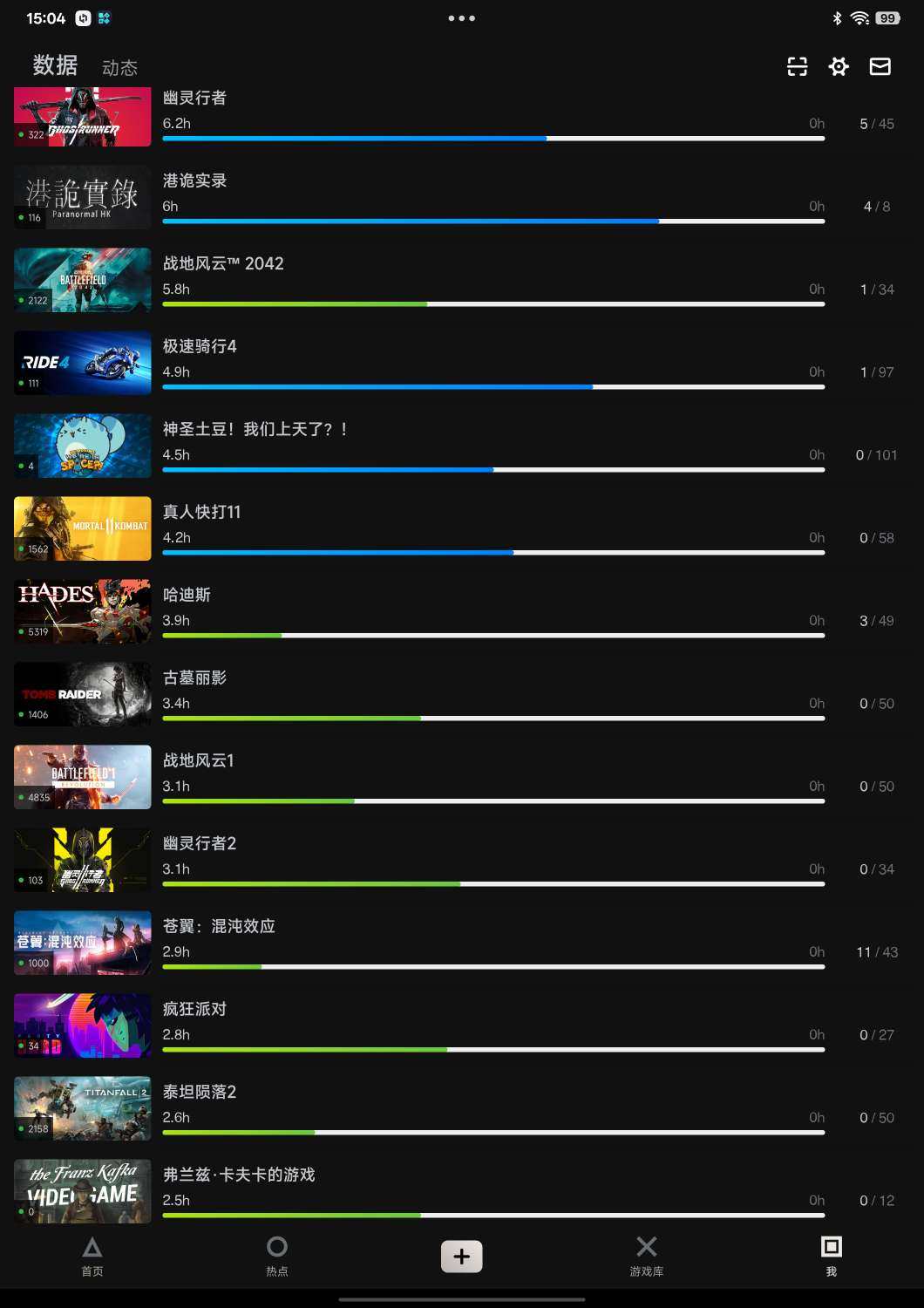Viewport: 924px width, 1308px height.
Task: Open settings gear icon
Action: tap(839, 66)
